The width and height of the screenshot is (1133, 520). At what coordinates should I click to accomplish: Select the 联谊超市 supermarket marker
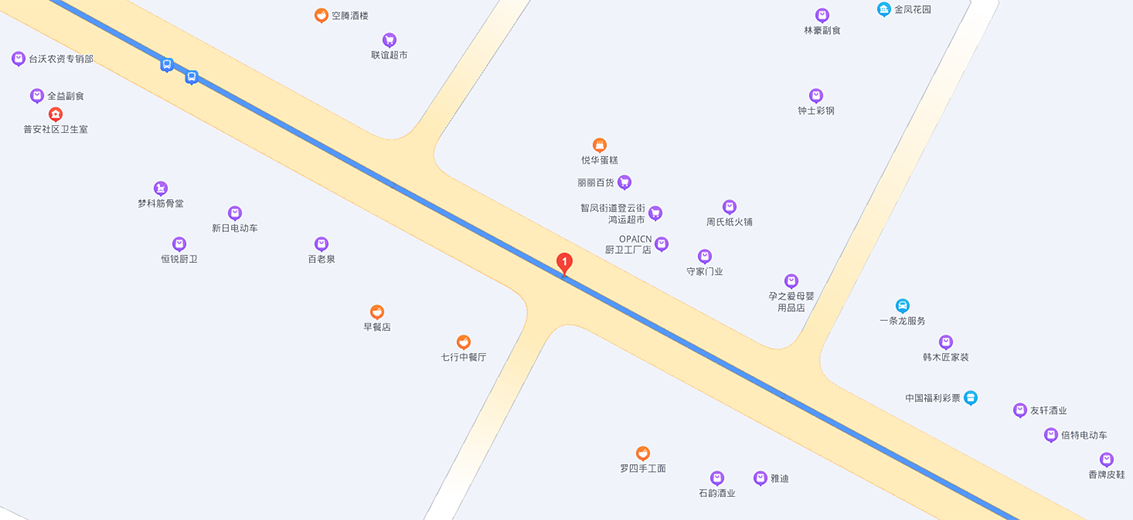coord(390,40)
